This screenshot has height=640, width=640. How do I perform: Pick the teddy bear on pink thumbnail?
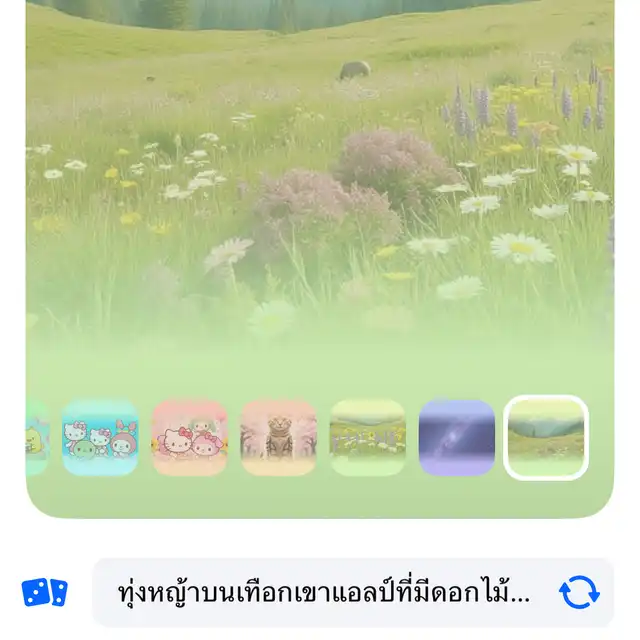(x=278, y=438)
